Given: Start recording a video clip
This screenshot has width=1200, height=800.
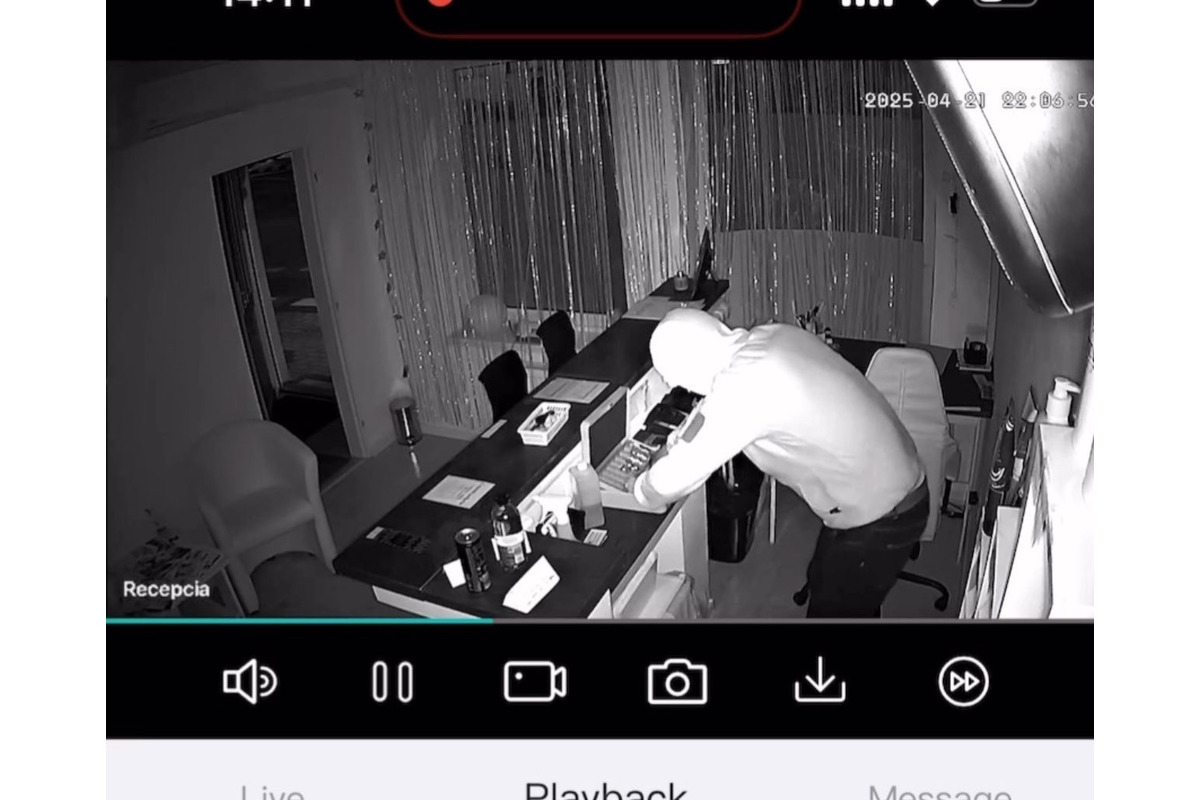Looking at the screenshot, I should [x=534, y=682].
